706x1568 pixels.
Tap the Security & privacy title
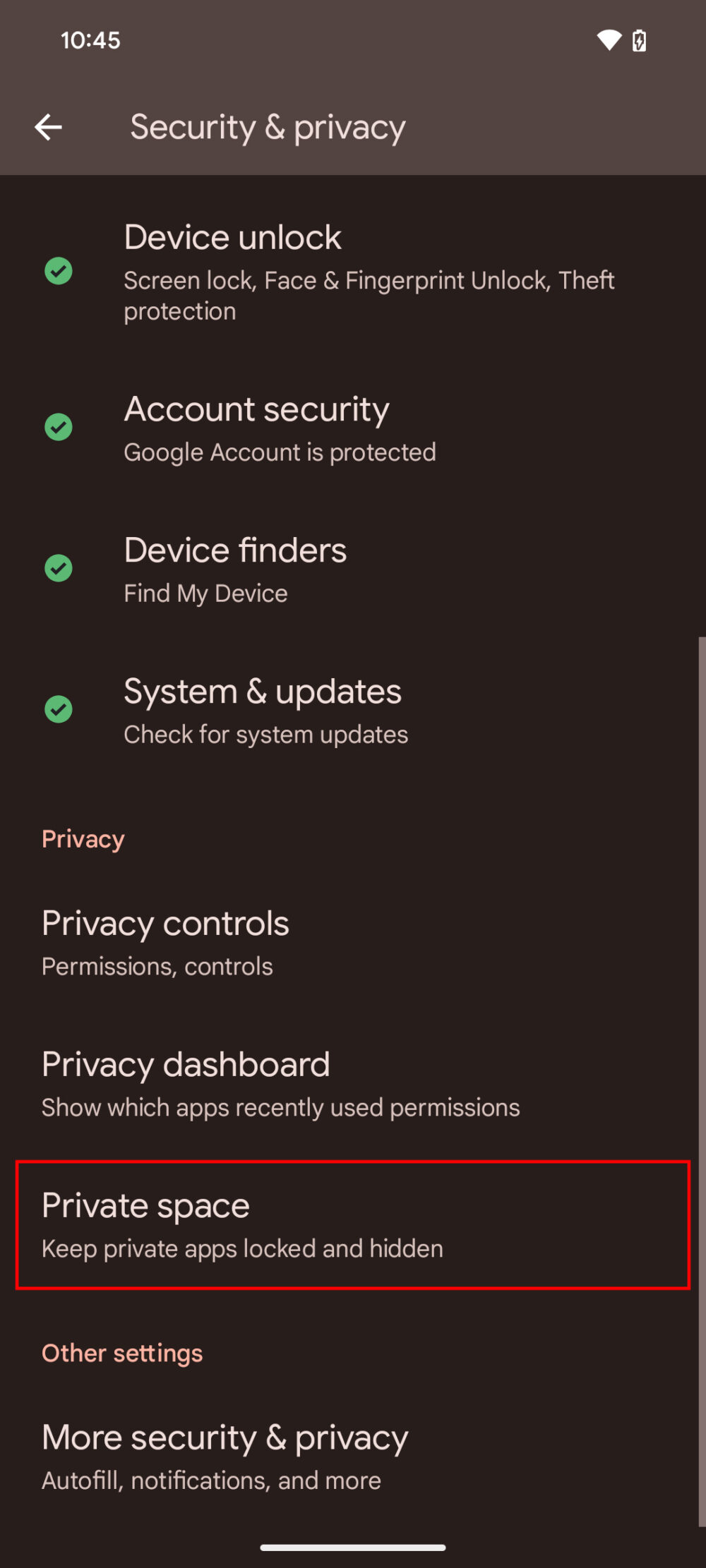[x=268, y=127]
